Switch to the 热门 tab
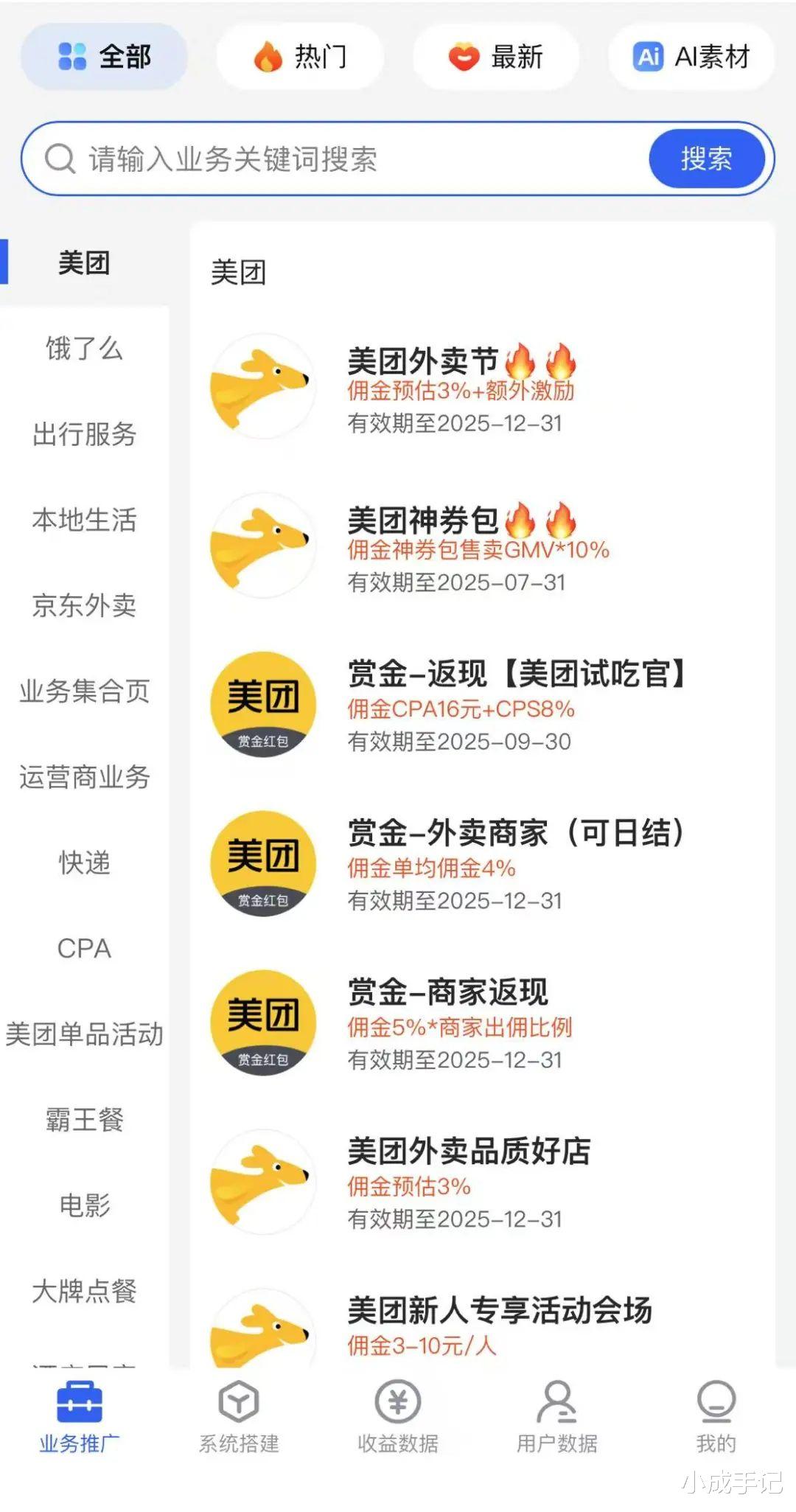 [300, 57]
